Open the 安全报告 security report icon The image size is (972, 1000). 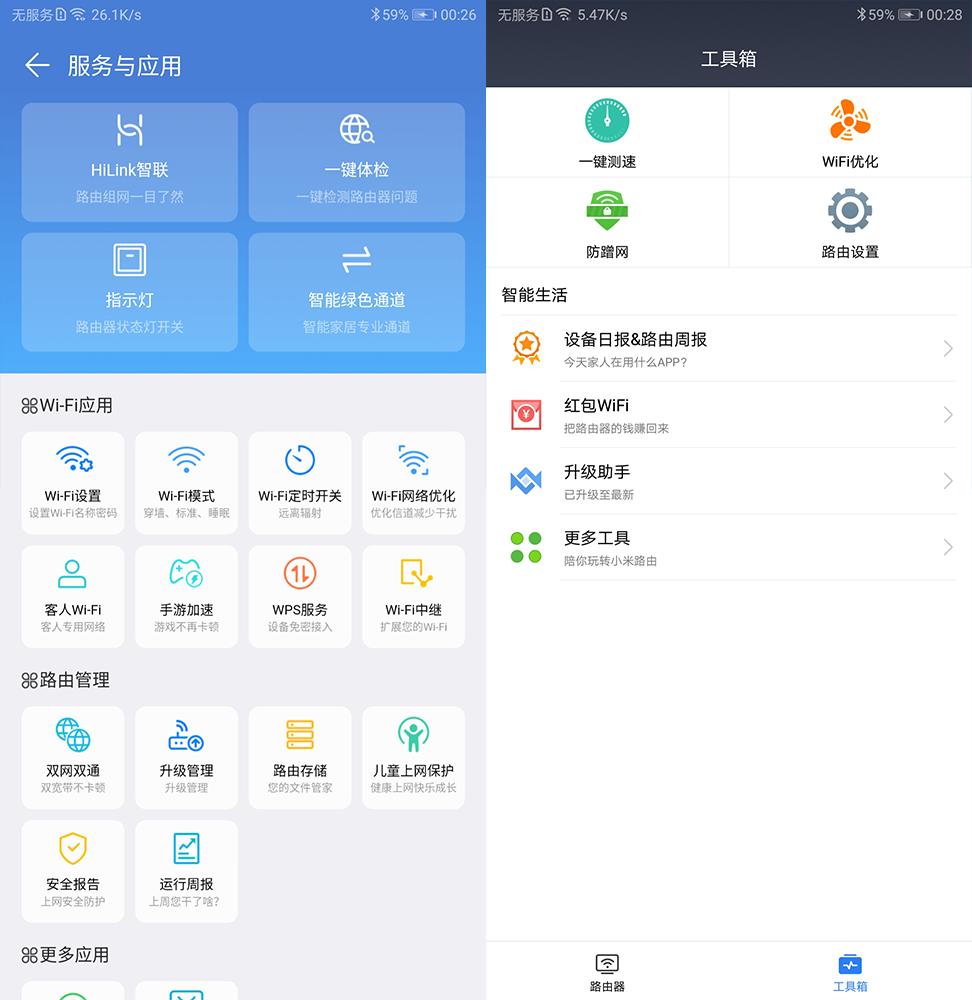point(72,870)
